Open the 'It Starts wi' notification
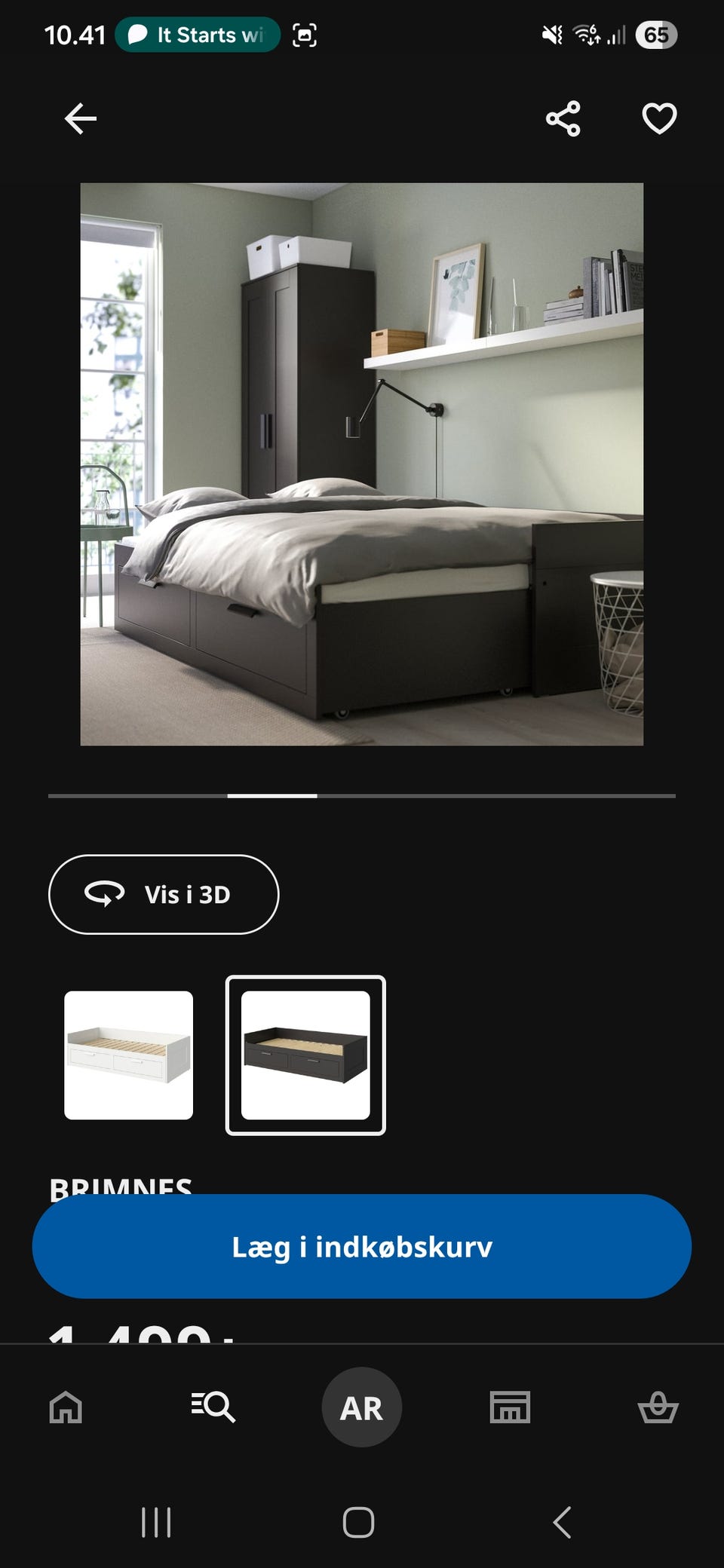Image resolution: width=724 pixels, height=1568 pixels. point(196,34)
